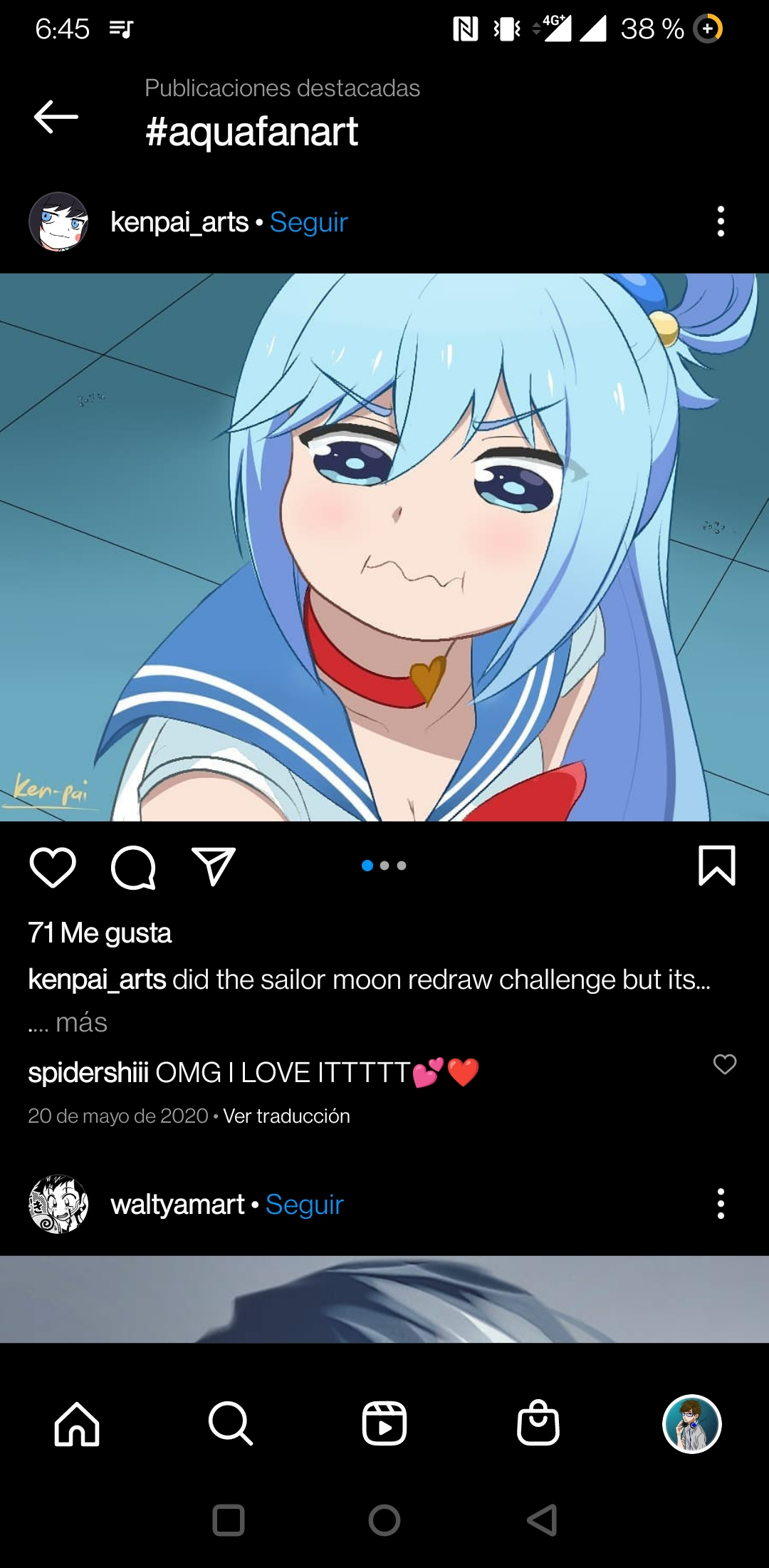Open the Reels tab
This screenshot has height=1568, width=769.
point(384,1424)
